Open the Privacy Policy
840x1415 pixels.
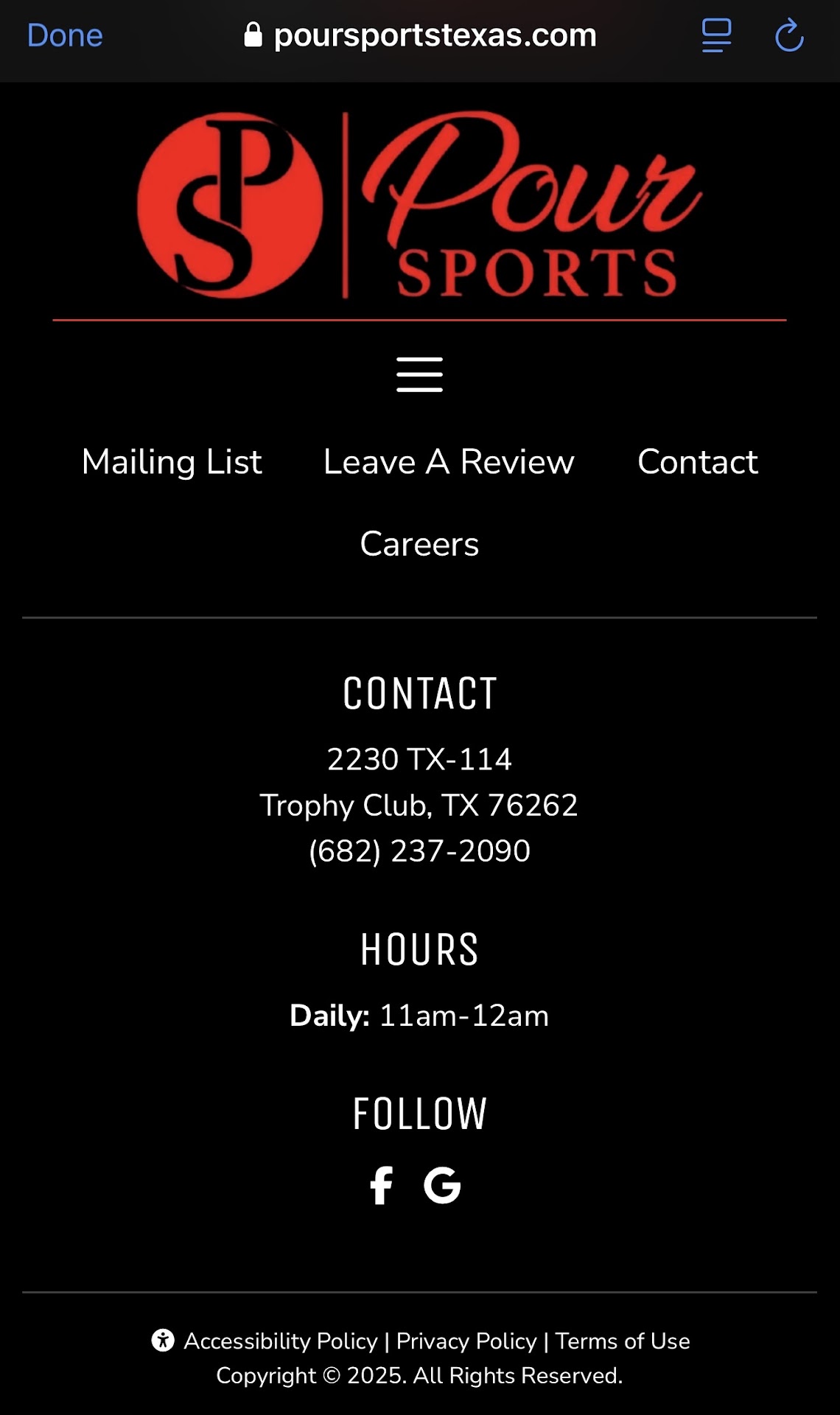(x=466, y=1341)
